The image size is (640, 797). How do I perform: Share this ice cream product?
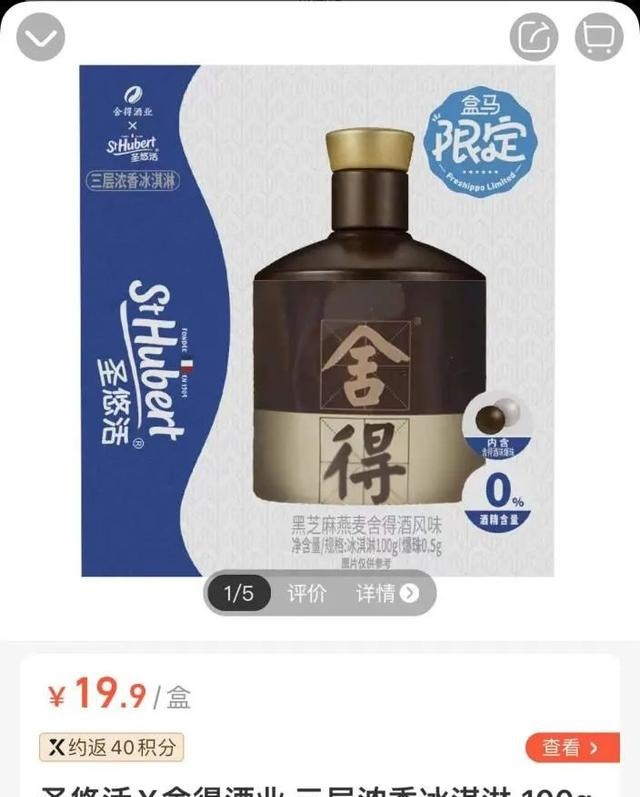point(534,37)
